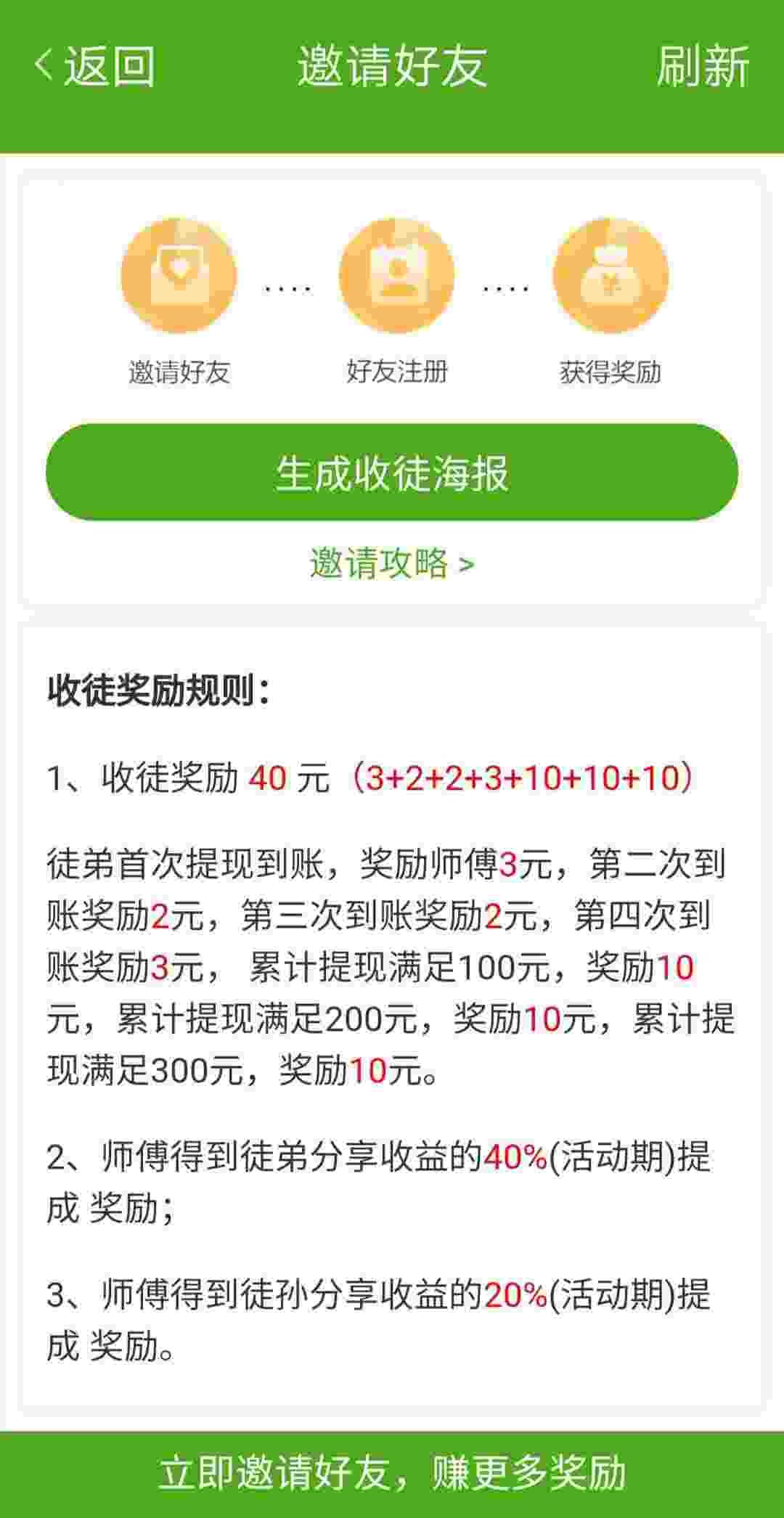Open the 邀请攻略 link
This screenshot has width=784, height=1518.
pos(392,563)
